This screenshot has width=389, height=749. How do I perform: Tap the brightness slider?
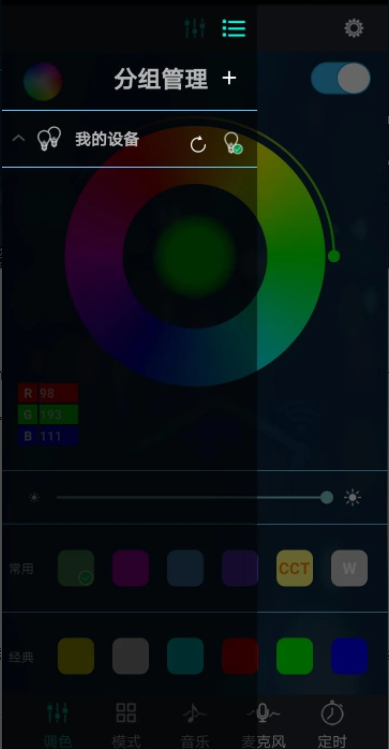[194, 497]
